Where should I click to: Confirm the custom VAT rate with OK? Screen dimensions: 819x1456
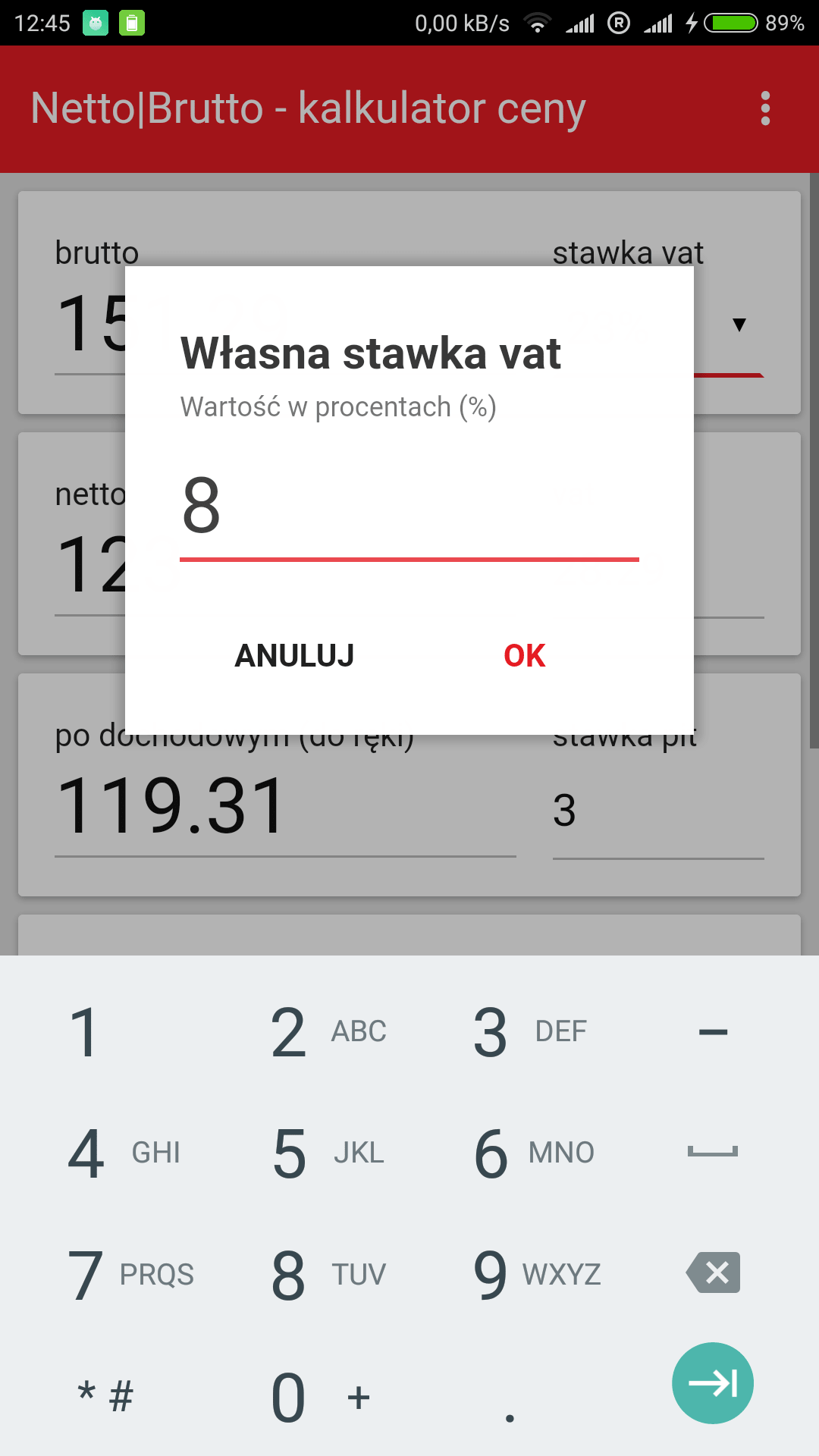(x=525, y=656)
